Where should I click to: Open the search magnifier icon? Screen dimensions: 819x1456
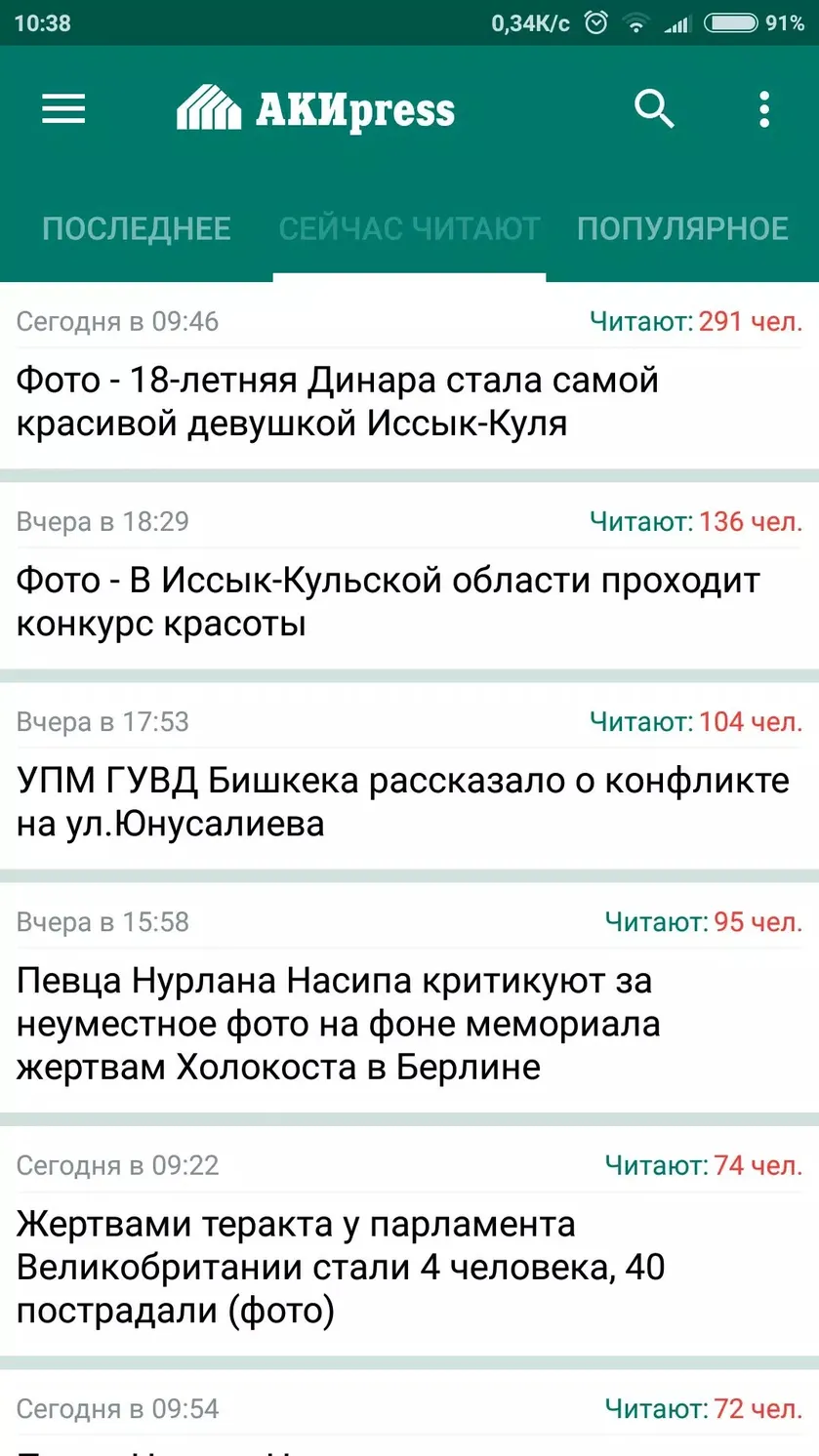(x=654, y=109)
